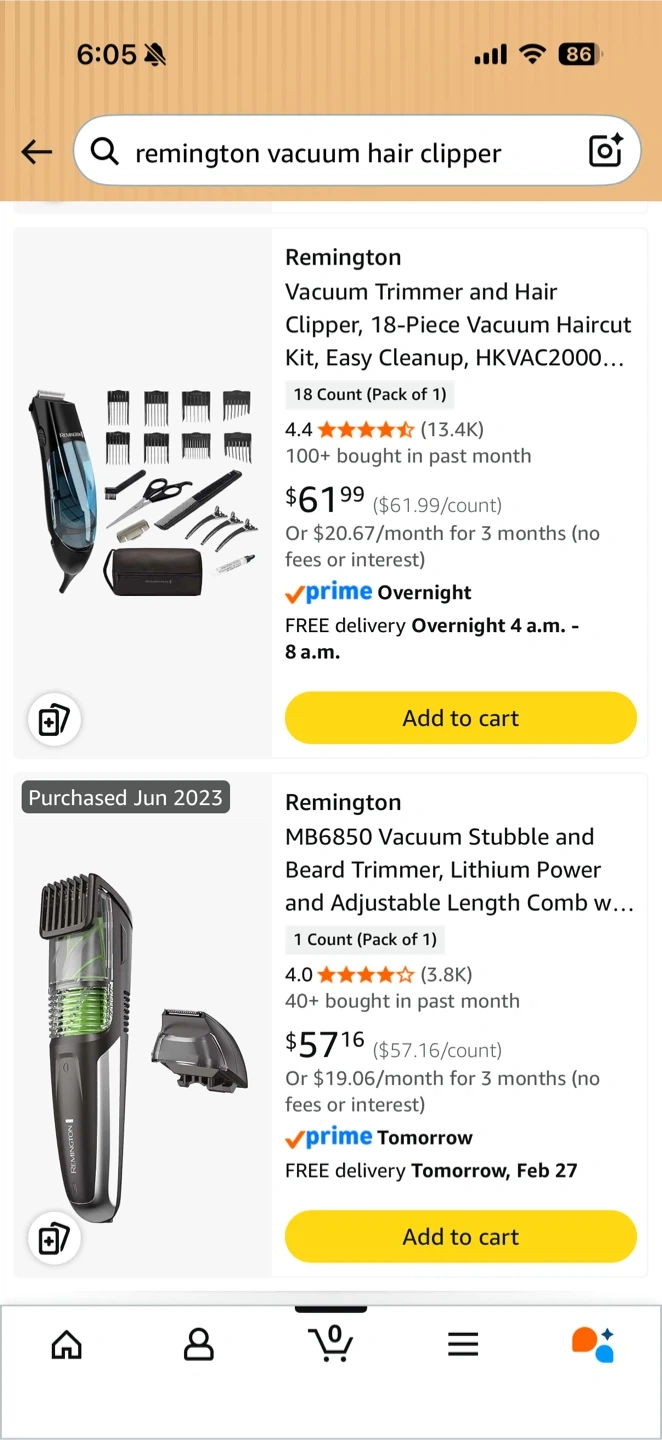
Task: View the shopping cart
Action: (x=331, y=1343)
